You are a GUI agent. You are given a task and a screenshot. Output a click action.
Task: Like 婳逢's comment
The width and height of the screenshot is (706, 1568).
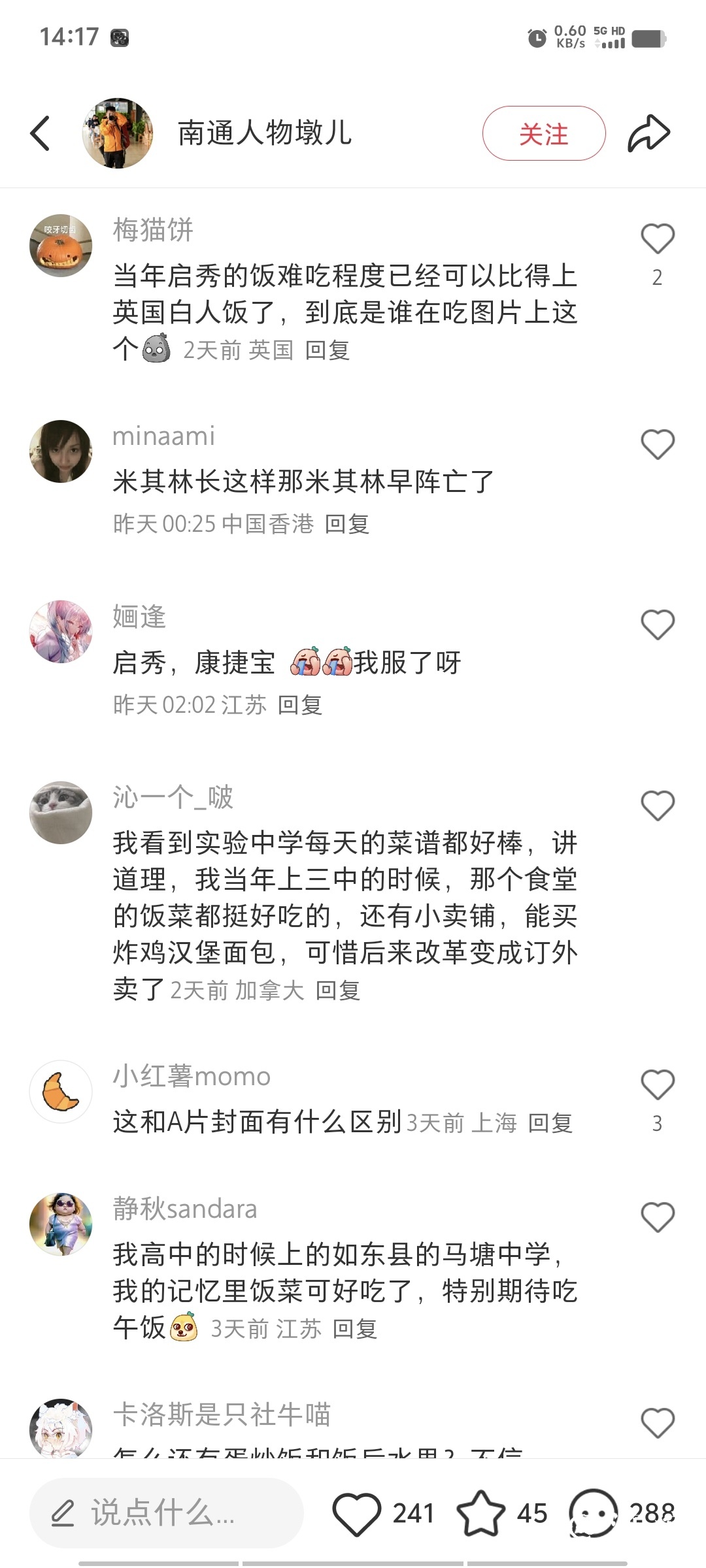coord(657,625)
